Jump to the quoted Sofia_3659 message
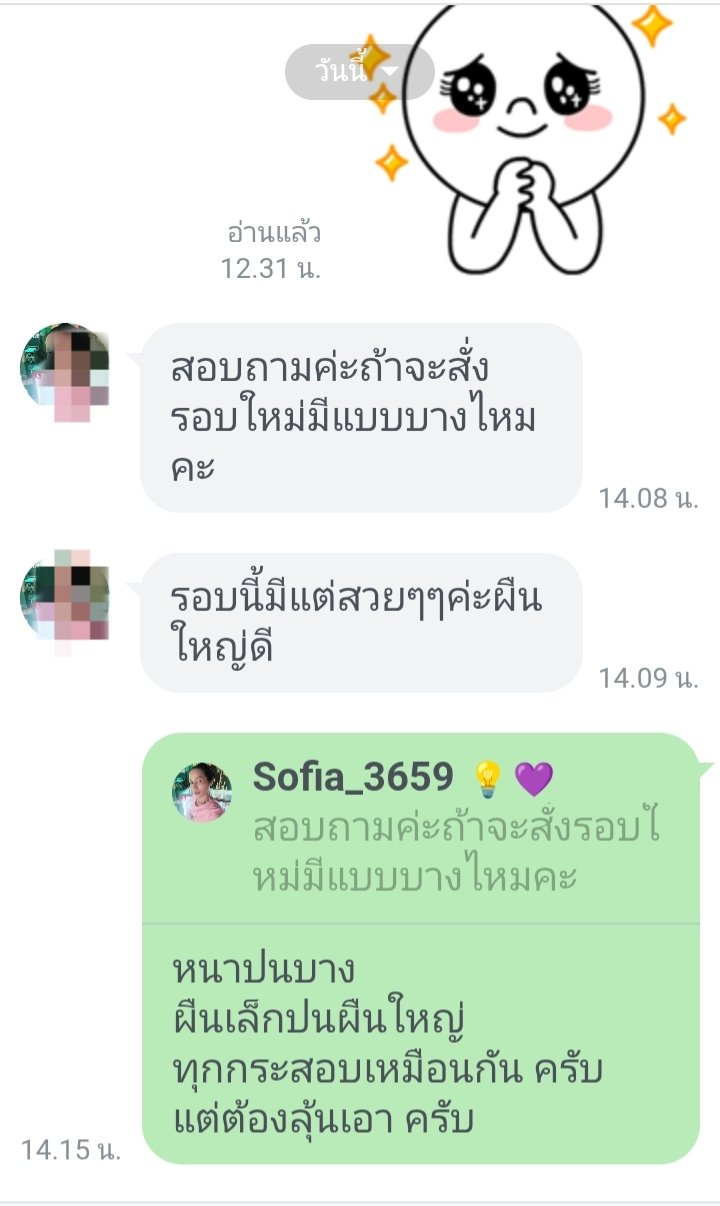The width and height of the screenshot is (720, 1206). tap(420, 828)
